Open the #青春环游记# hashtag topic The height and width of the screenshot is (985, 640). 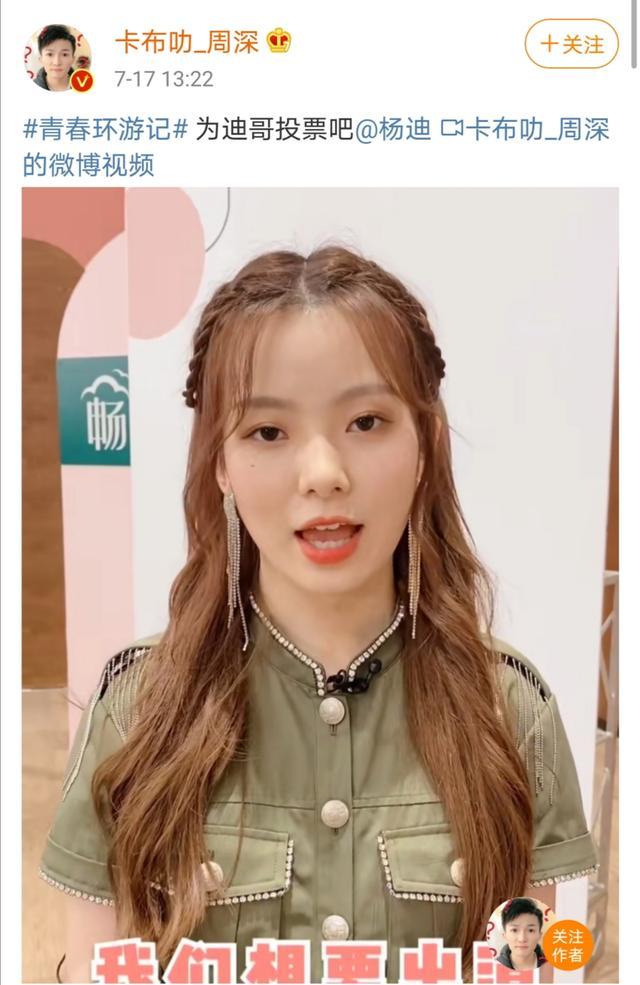(106, 130)
